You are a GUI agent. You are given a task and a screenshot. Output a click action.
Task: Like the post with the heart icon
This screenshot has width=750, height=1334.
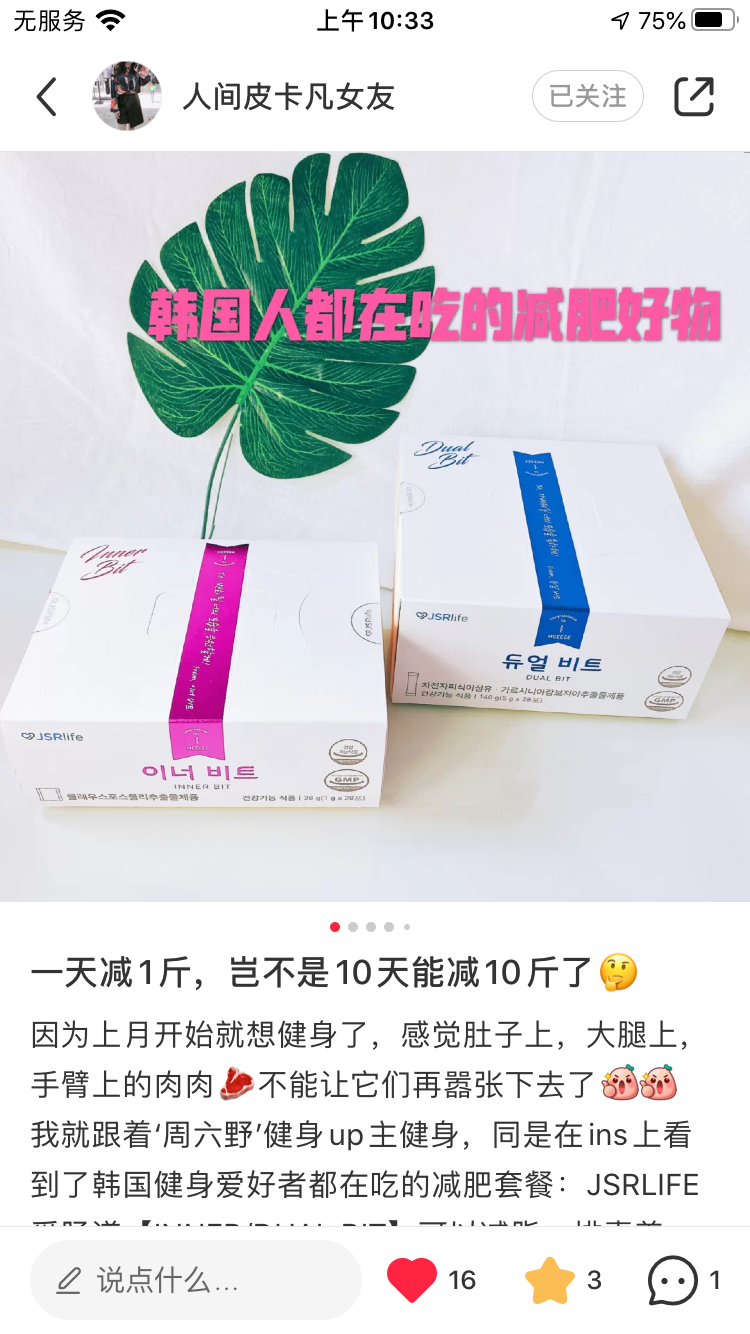point(412,1280)
